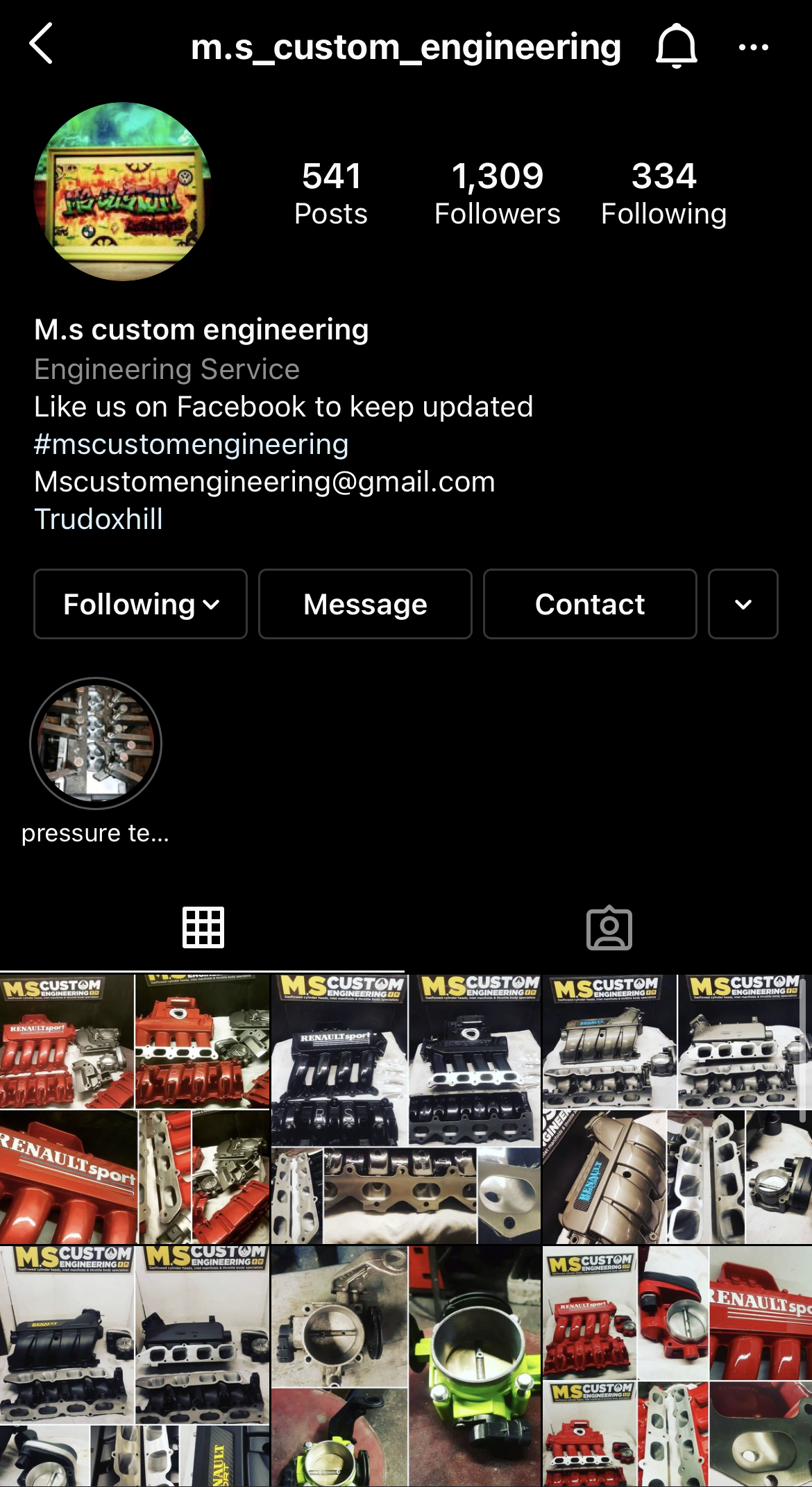Open the 1,309 Followers list
This screenshot has height=1487, width=812.
[x=497, y=194]
